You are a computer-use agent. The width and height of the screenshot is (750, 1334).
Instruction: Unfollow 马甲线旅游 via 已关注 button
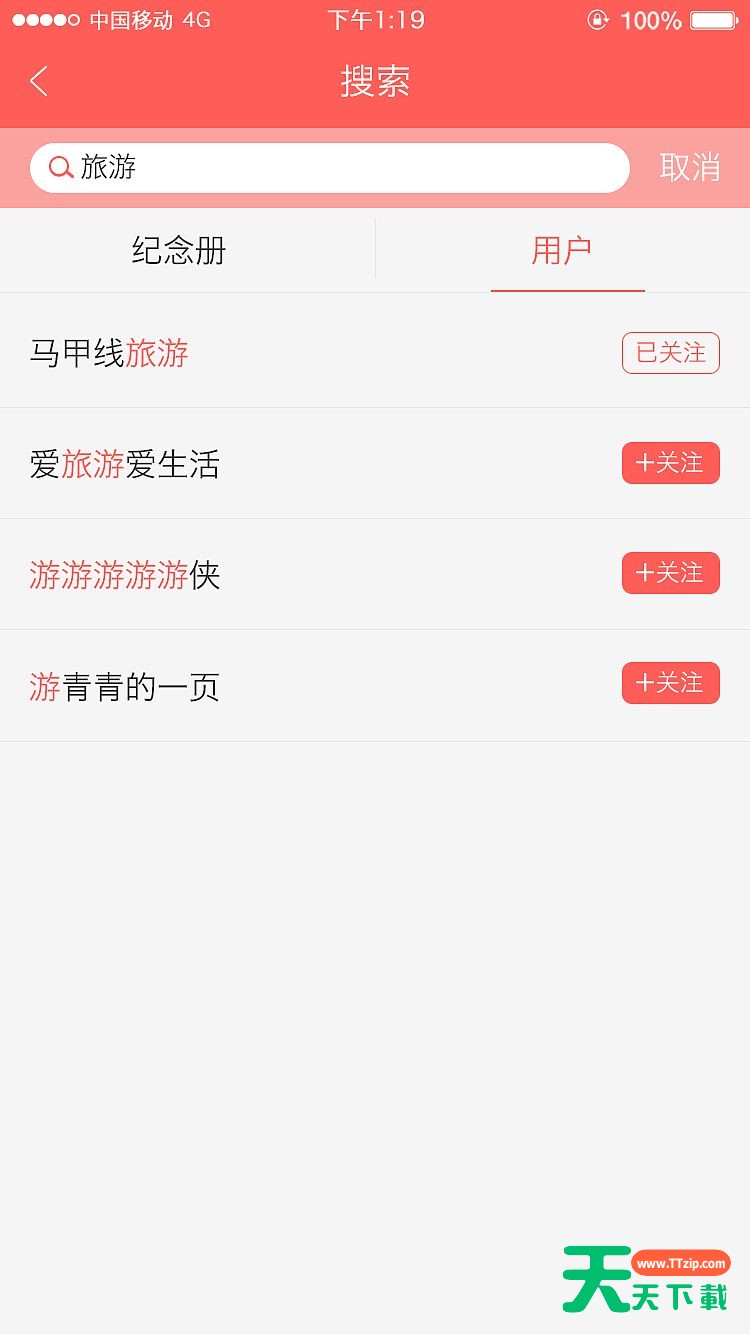tap(671, 353)
